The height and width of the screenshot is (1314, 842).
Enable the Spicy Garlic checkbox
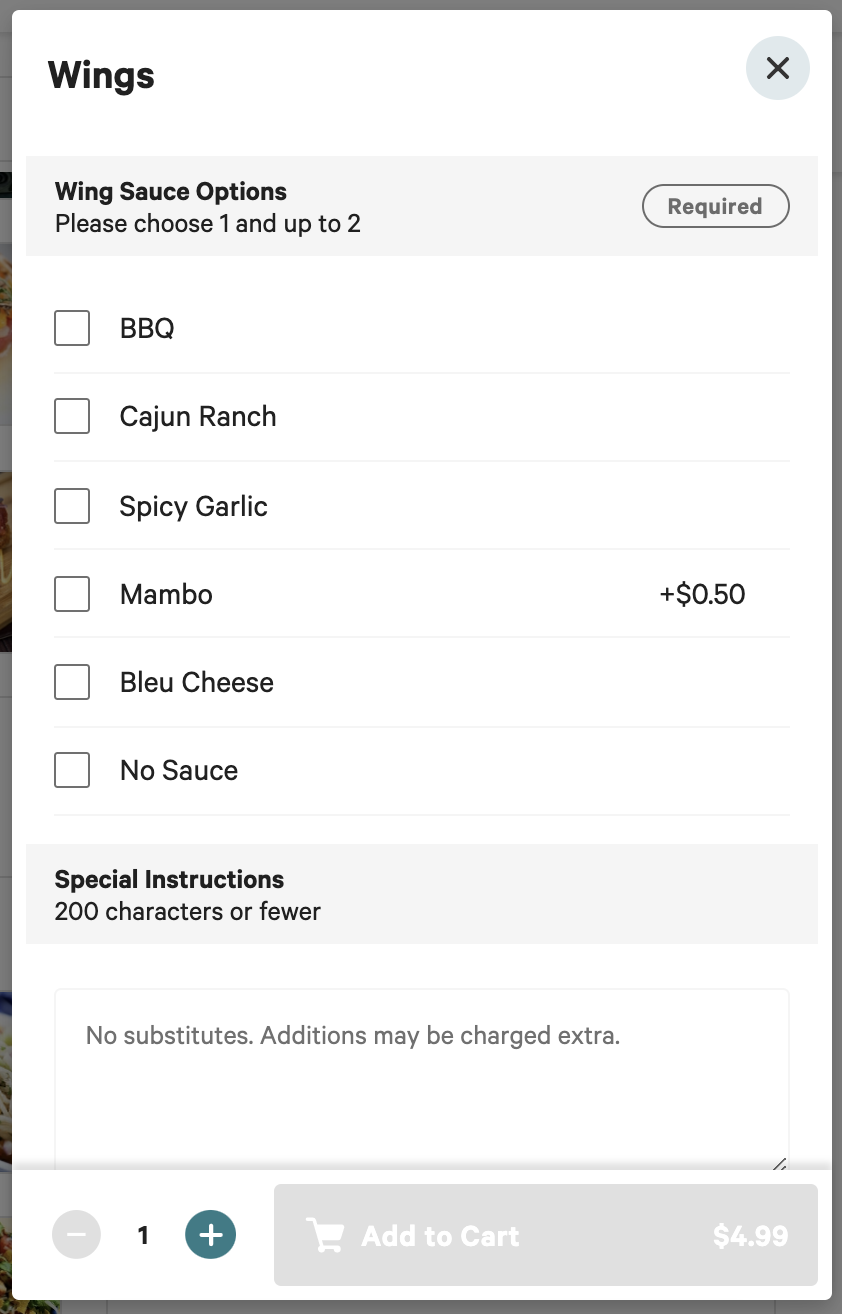click(71, 505)
